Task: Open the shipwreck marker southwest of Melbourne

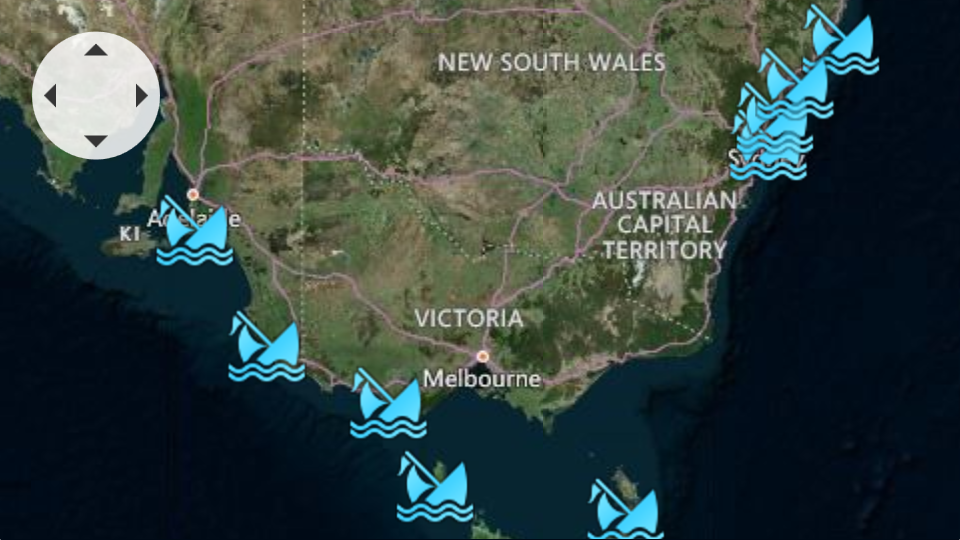Action: (x=388, y=404)
